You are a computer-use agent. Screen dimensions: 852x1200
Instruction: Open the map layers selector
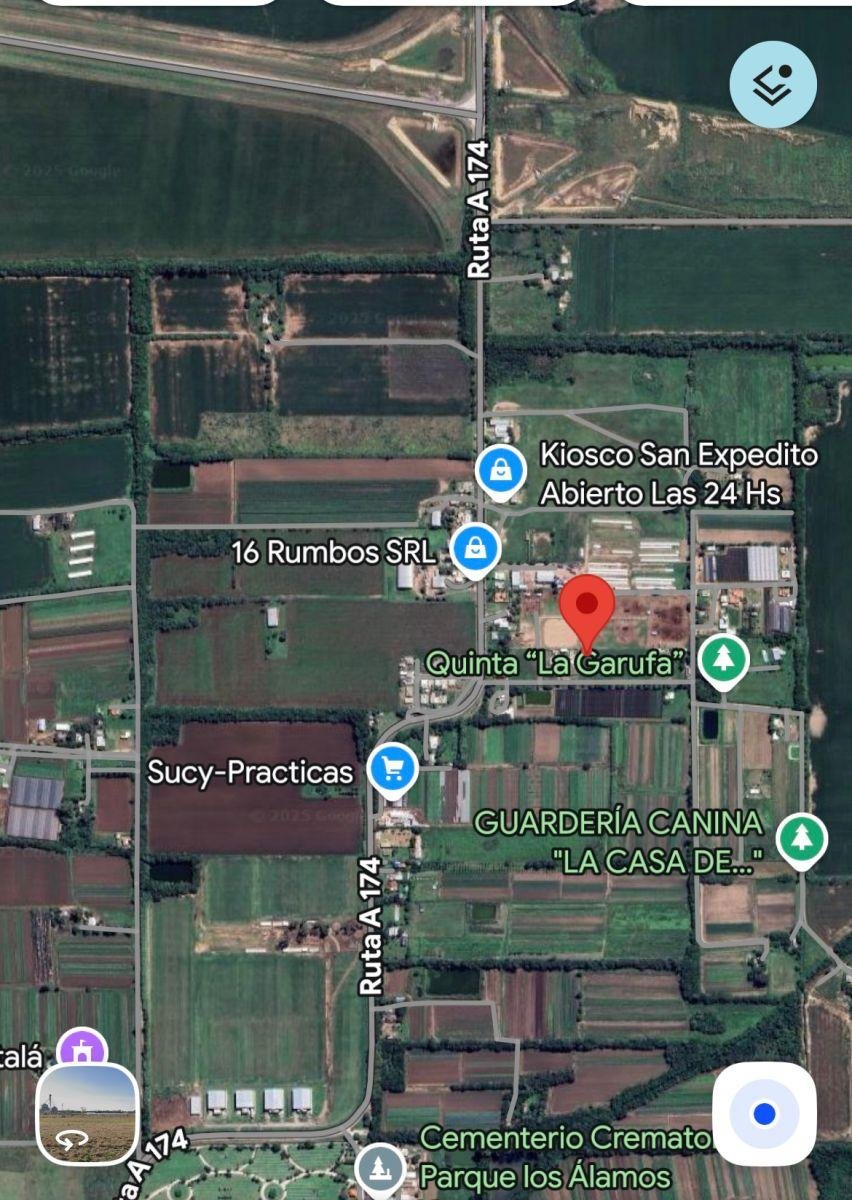pos(772,85)
